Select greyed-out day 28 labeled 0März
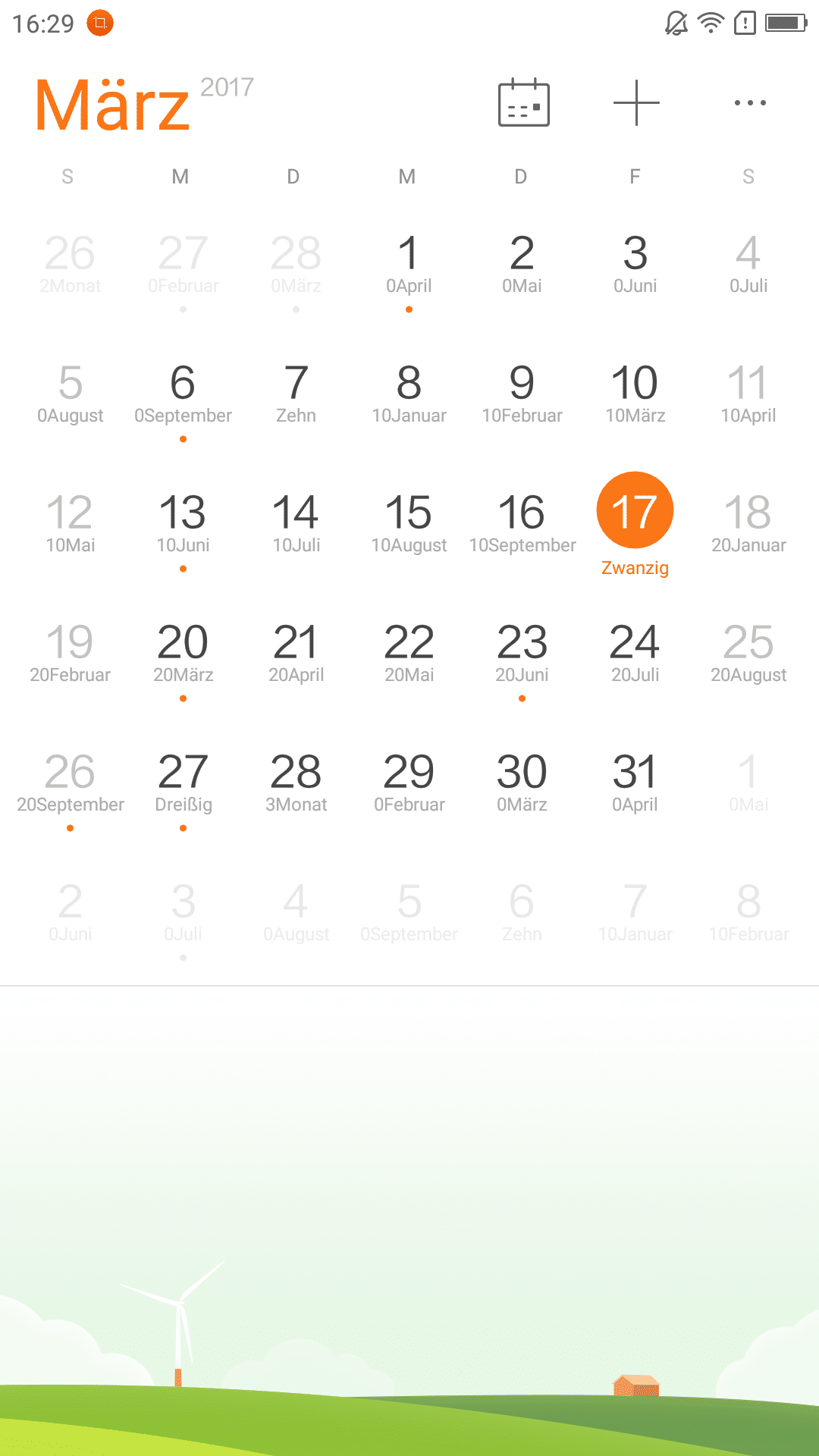This screenshot has width=819, height=1456. [x=296, y=265]
